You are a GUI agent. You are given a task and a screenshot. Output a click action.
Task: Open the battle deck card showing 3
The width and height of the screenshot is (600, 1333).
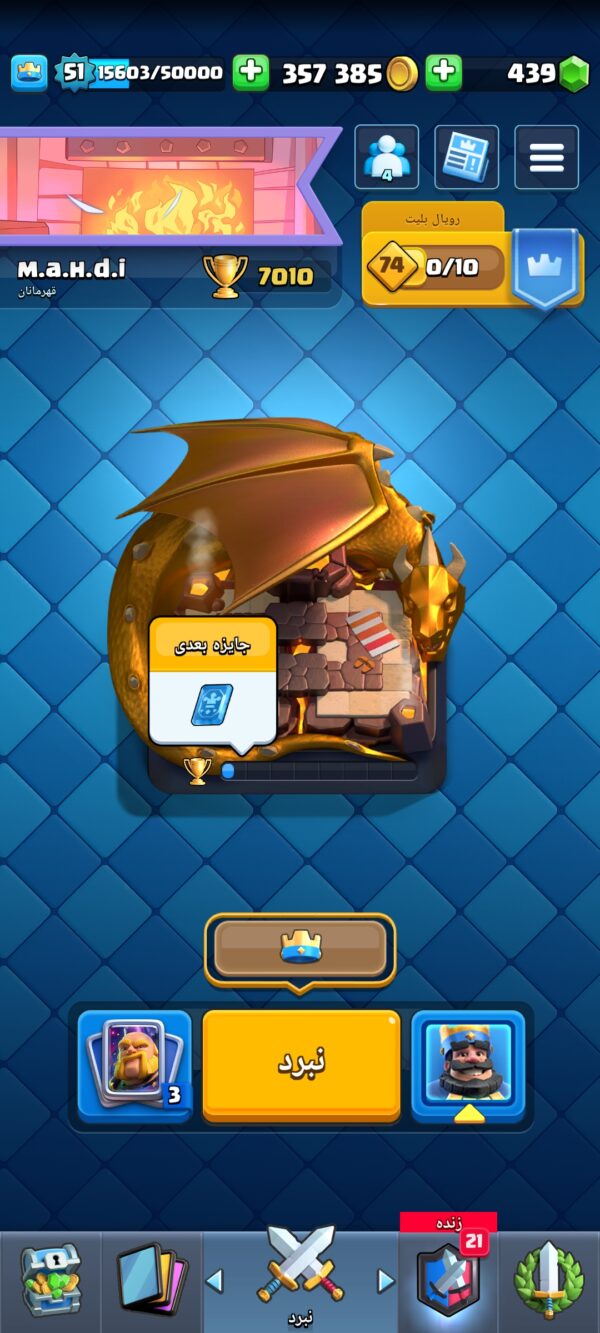pos(135,1066)
